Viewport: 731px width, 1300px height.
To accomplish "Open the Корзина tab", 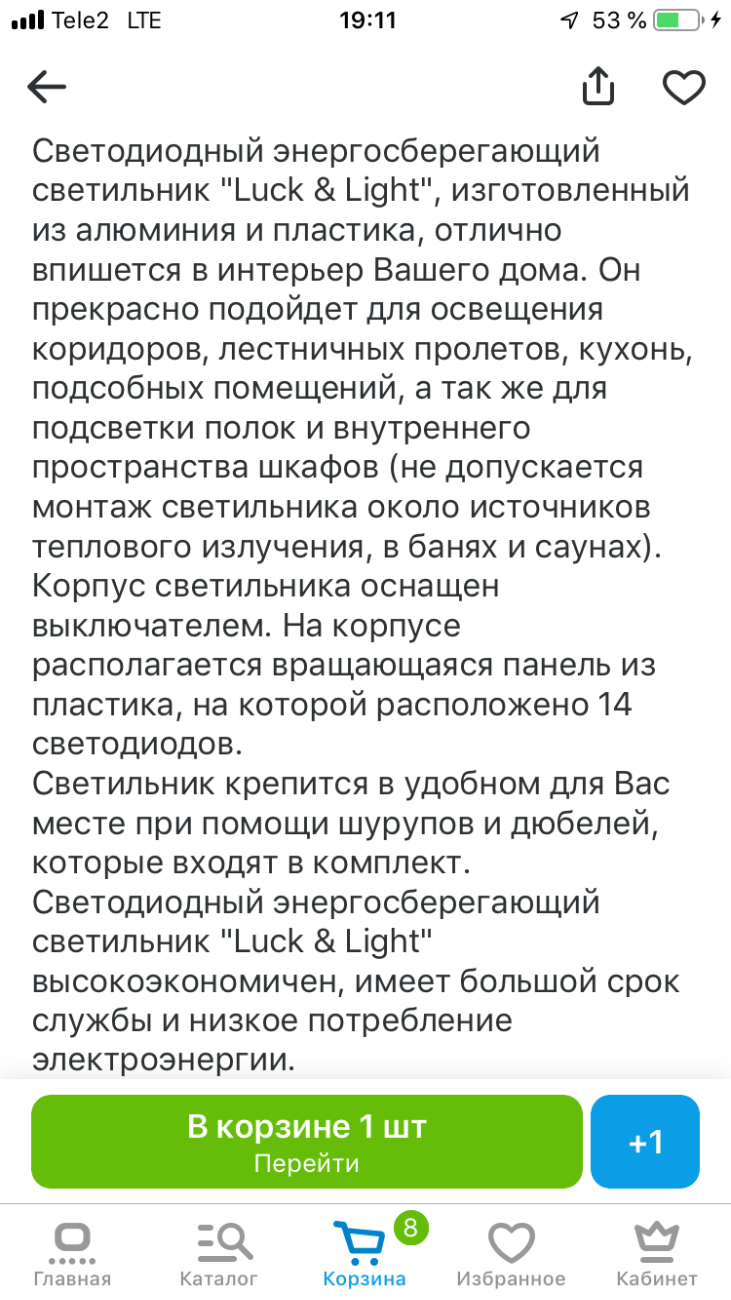I will coord(365,1255).
